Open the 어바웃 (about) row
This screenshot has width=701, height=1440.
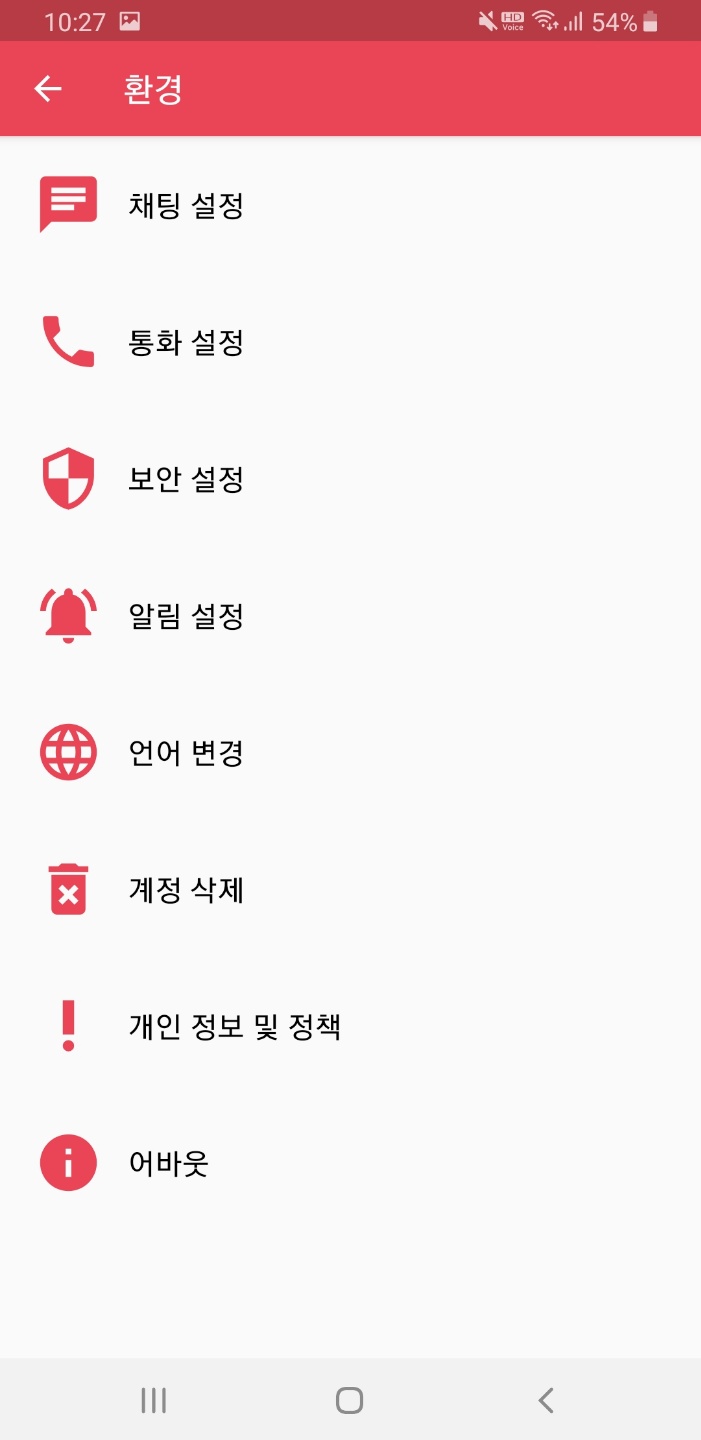click(169, 1163)
